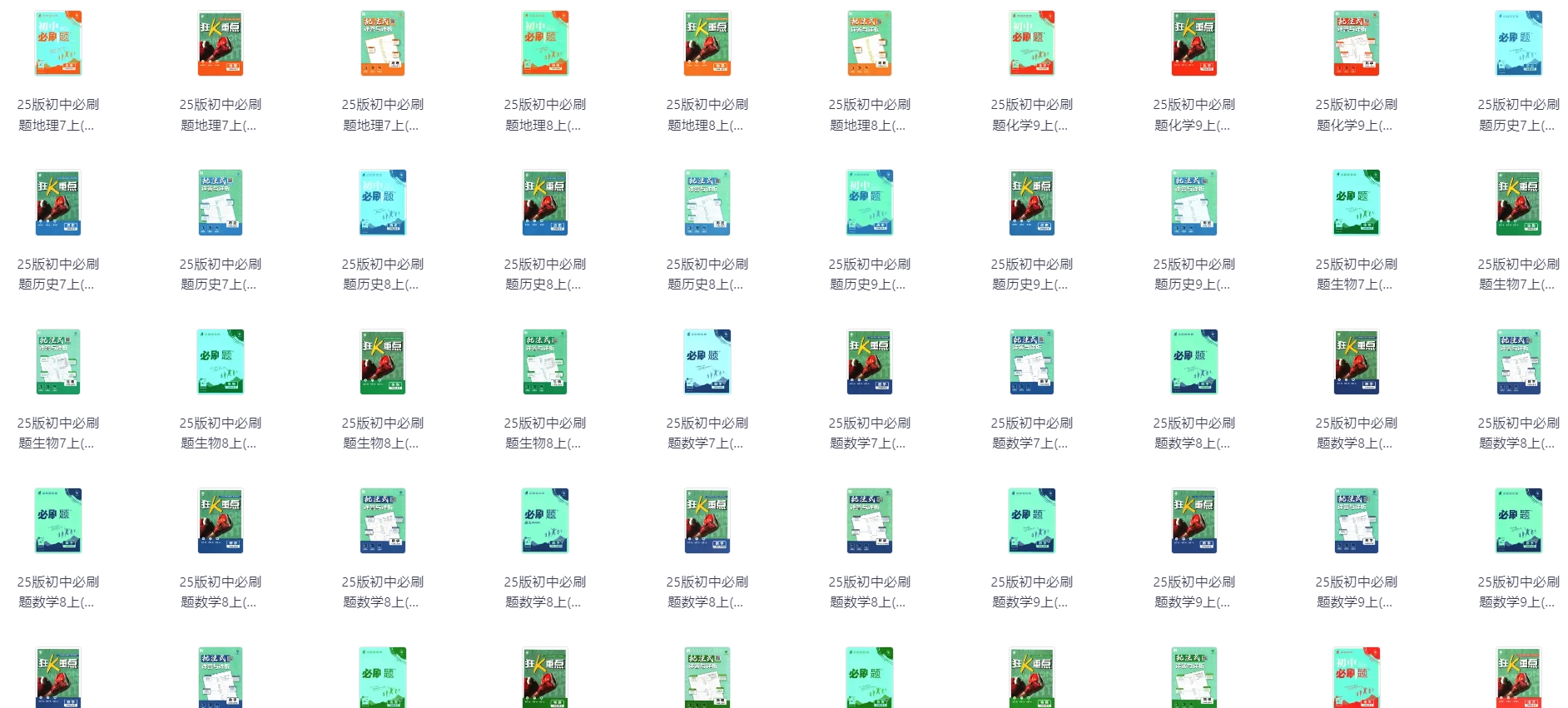Open 历史8上 file with 狂K重点 cover
Image resolution: width=1568 pixels, height=708 pixels.
click(545, 203)
